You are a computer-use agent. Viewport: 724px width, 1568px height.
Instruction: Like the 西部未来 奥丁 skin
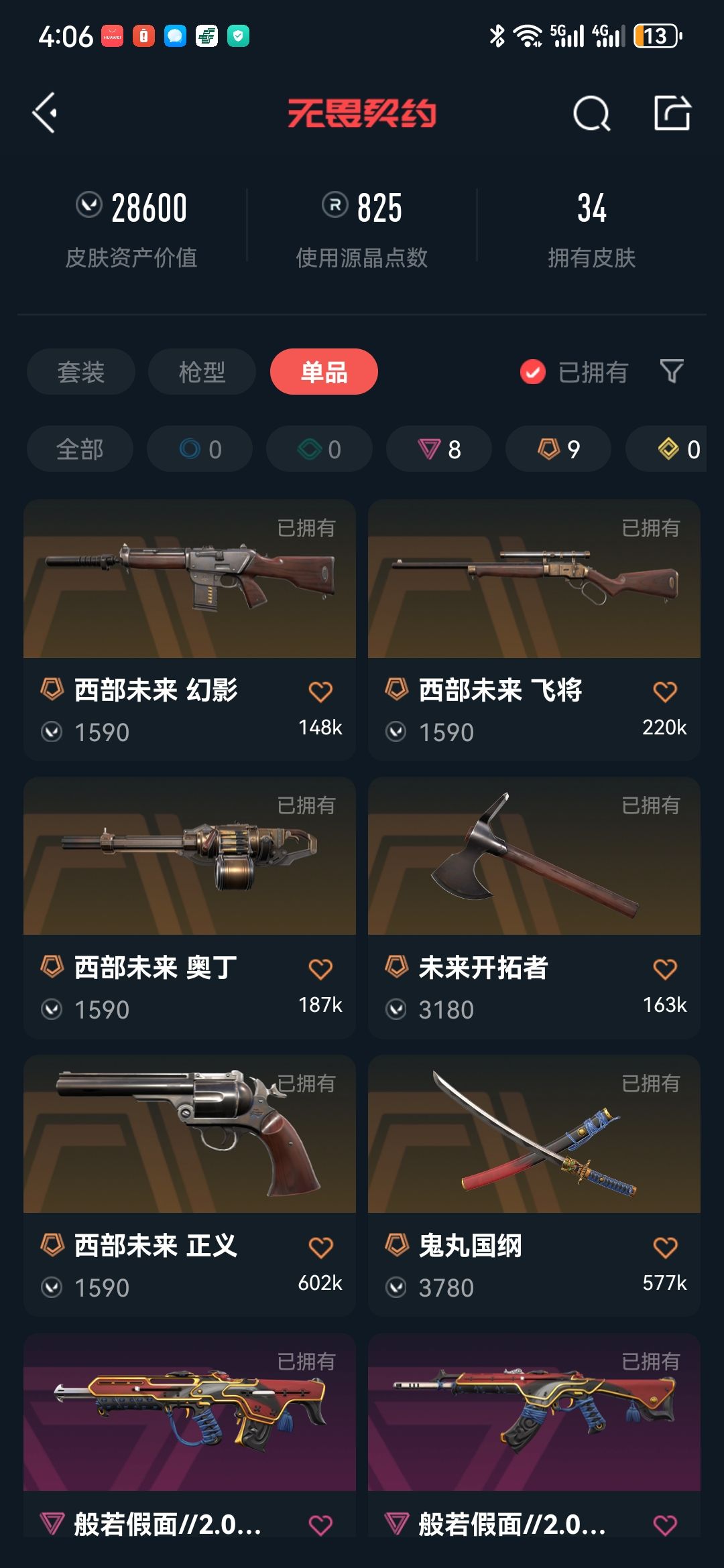320,969
